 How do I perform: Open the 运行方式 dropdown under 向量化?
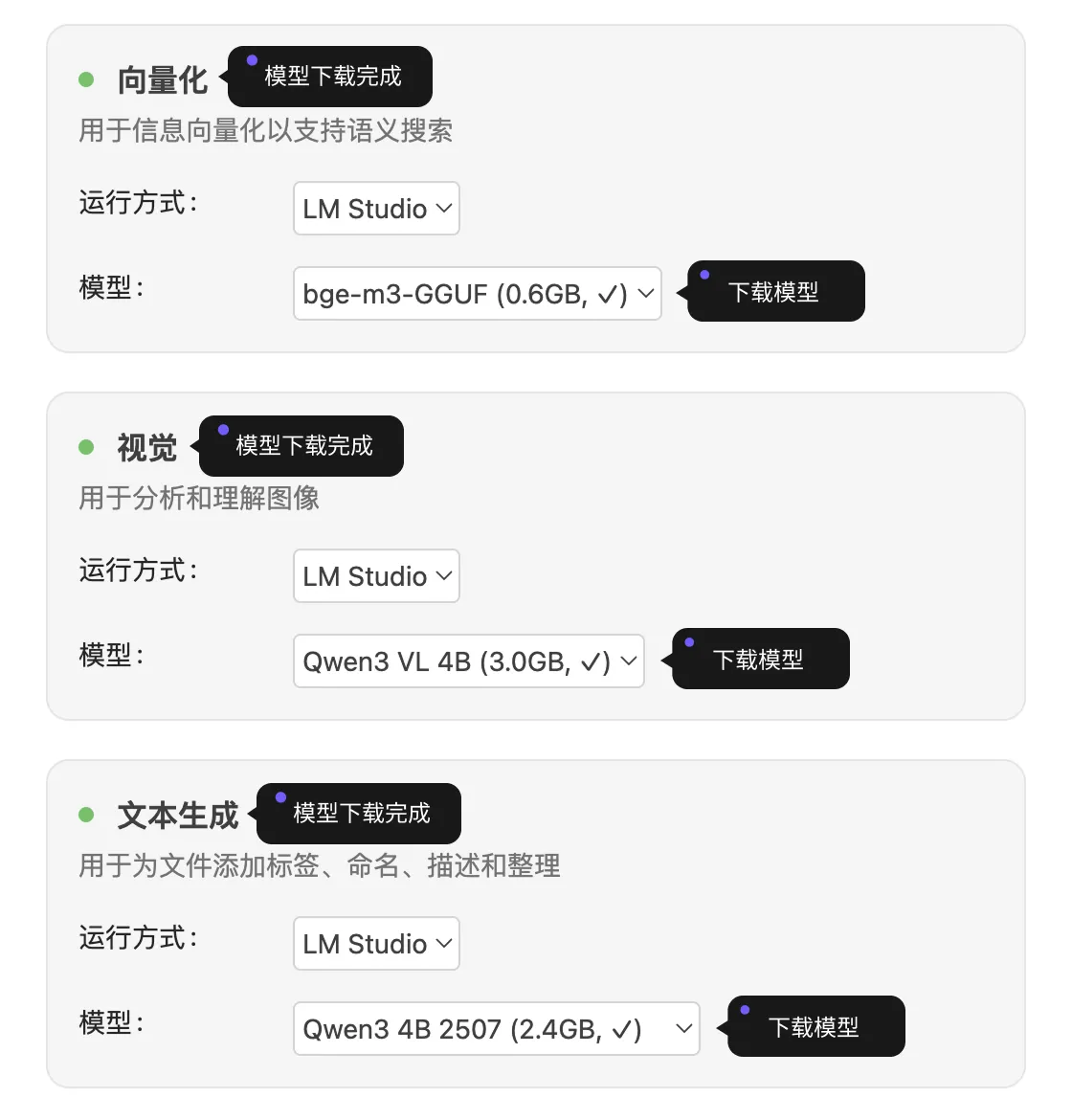coord(376,209)
